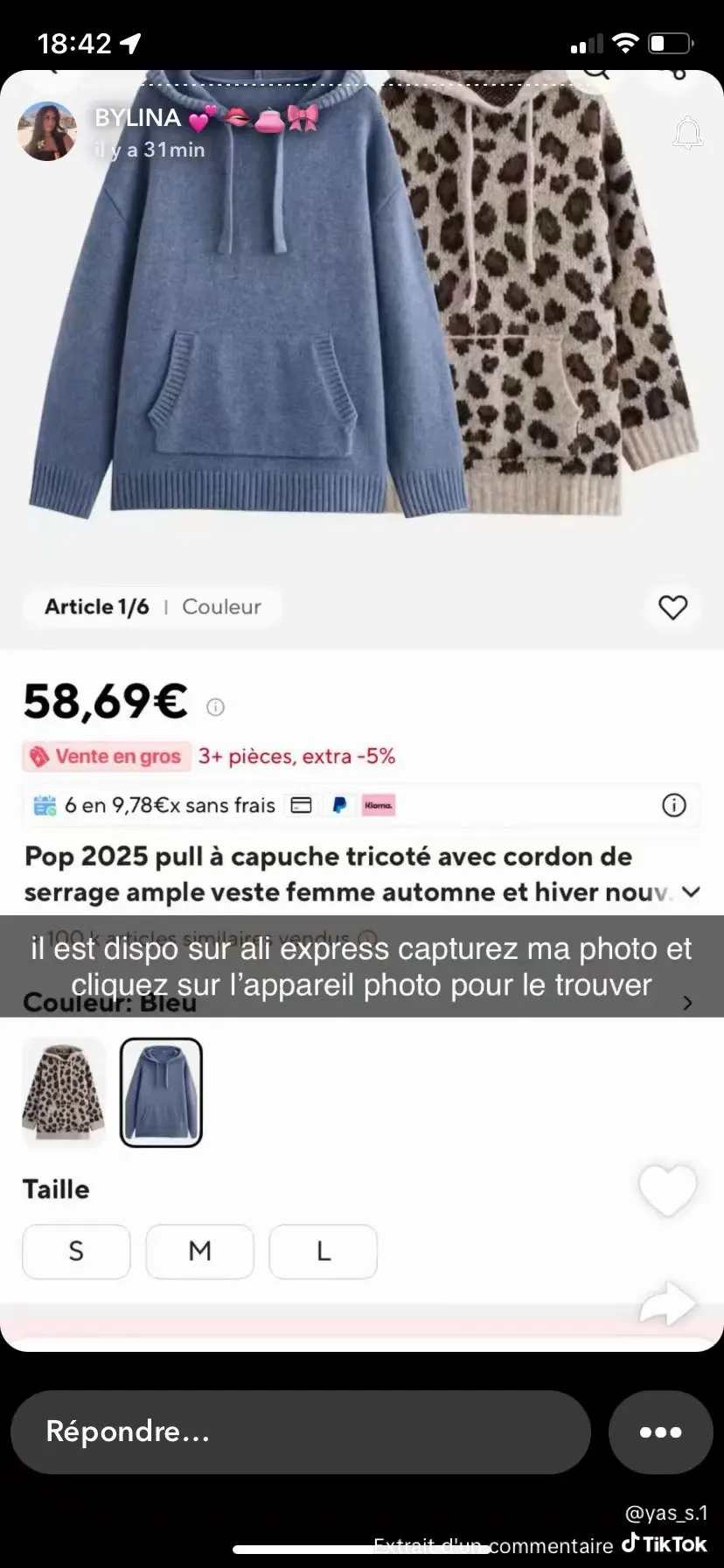Open the three-dot more options button
The width and height of the screenshot is (724, 1568).
coord(660,1432)
